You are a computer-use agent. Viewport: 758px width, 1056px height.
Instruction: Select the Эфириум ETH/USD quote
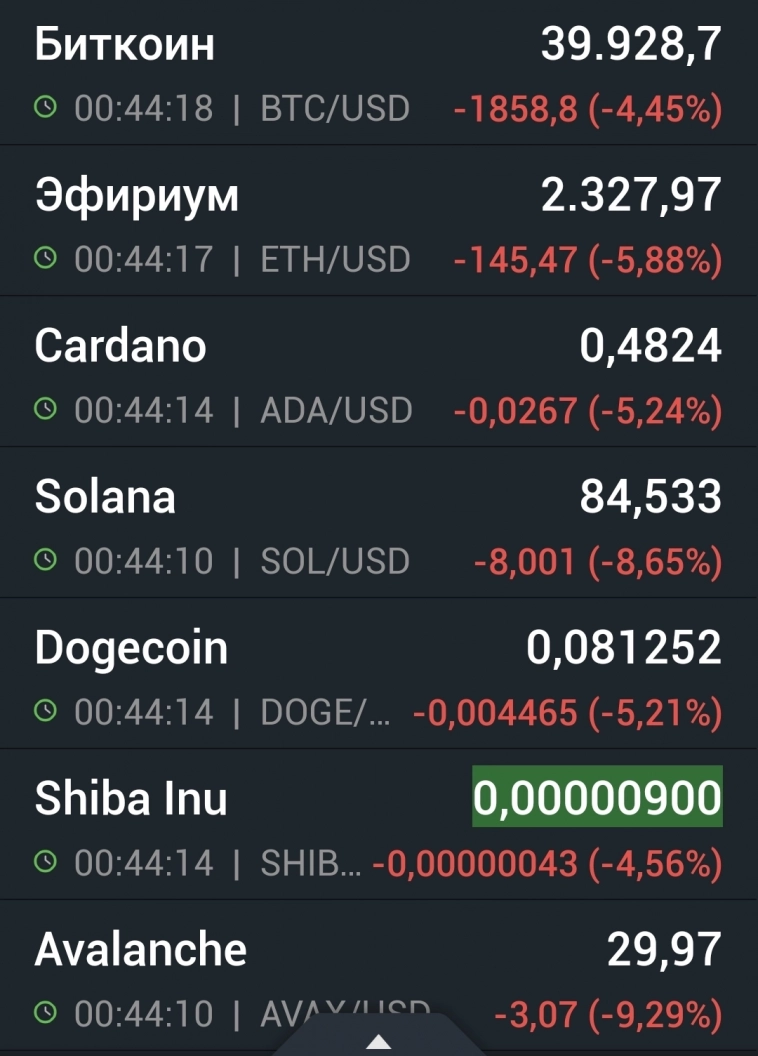tap(378, 226)
